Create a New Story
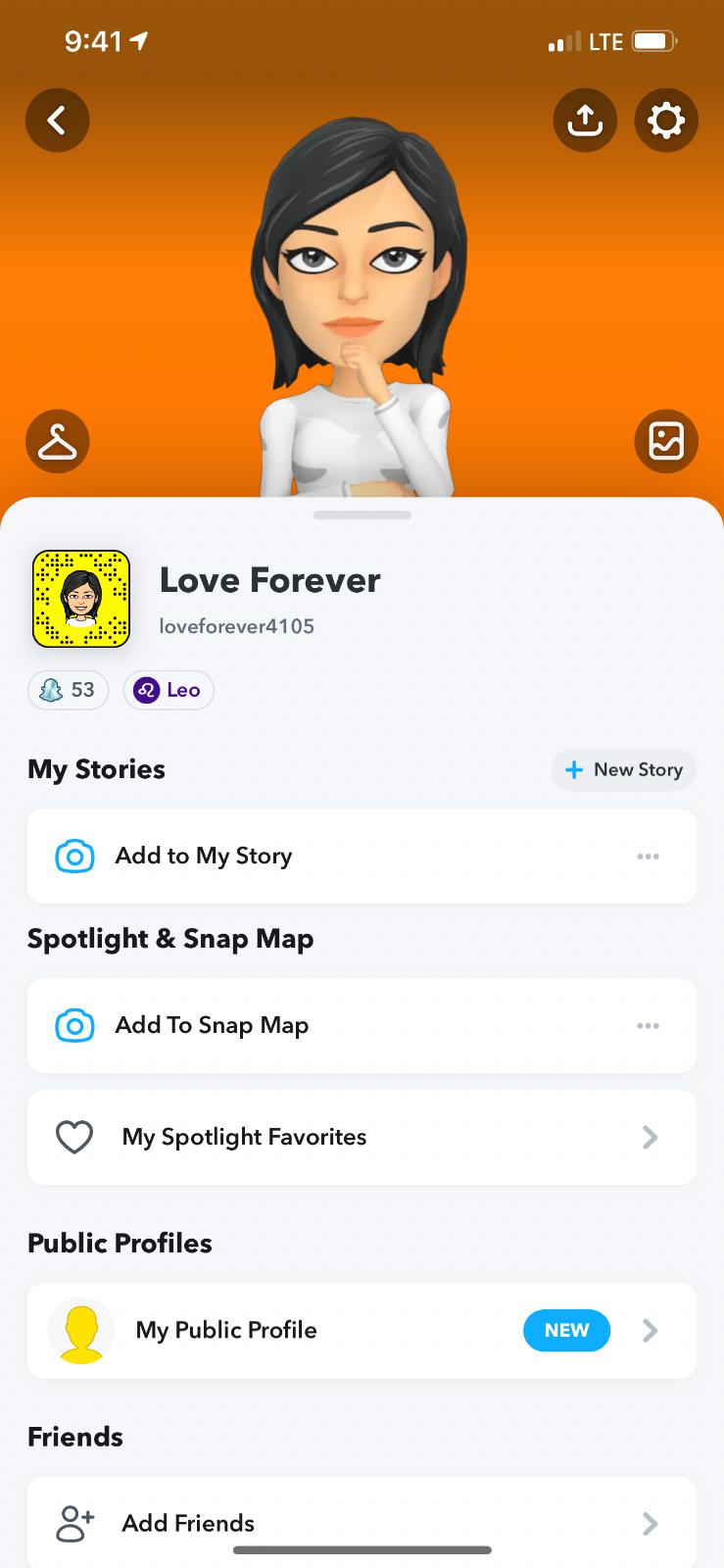The image size is (724, 1568). (x=624, y=769)
